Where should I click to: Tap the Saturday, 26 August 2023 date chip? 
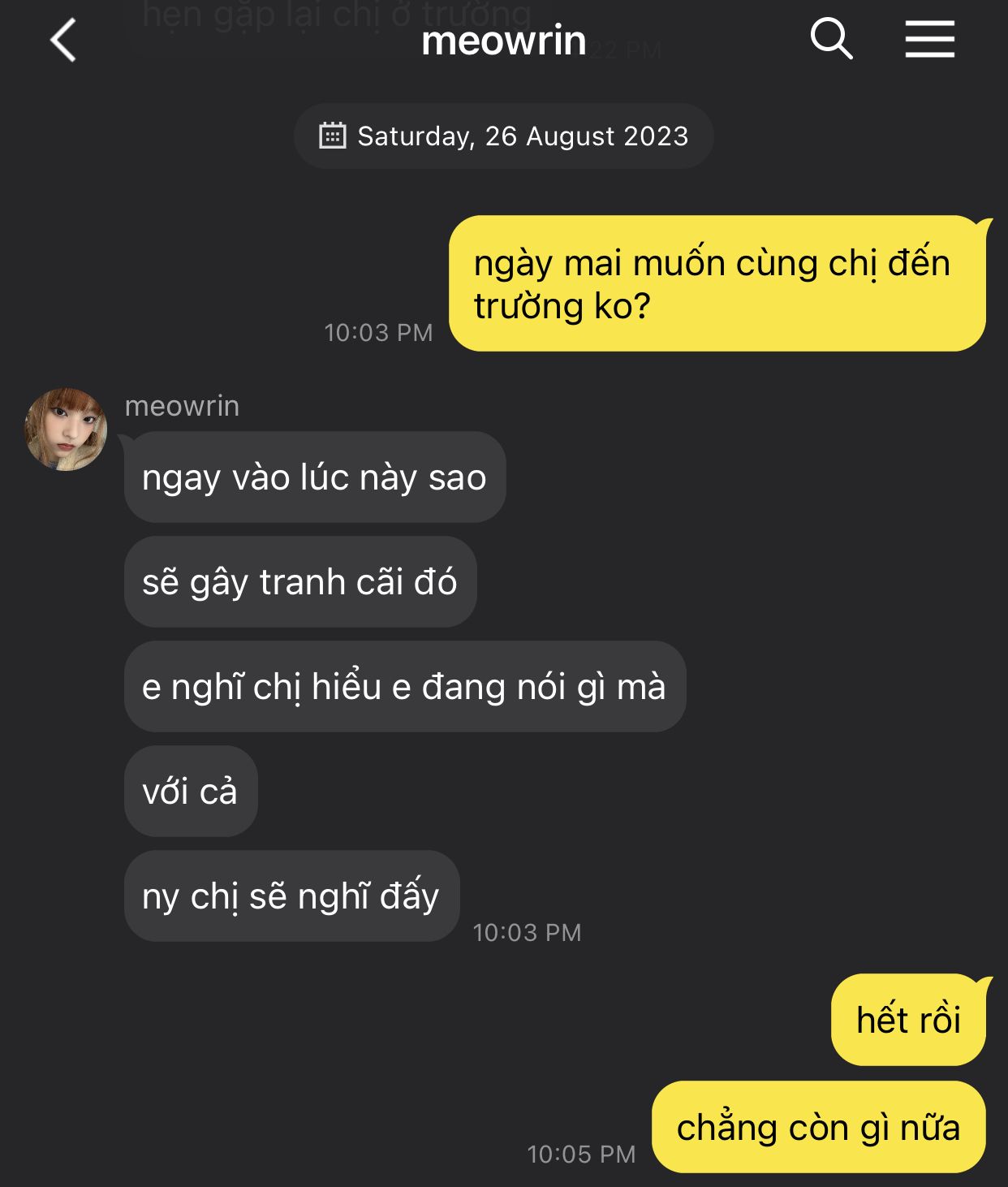[x=503, y=136]
